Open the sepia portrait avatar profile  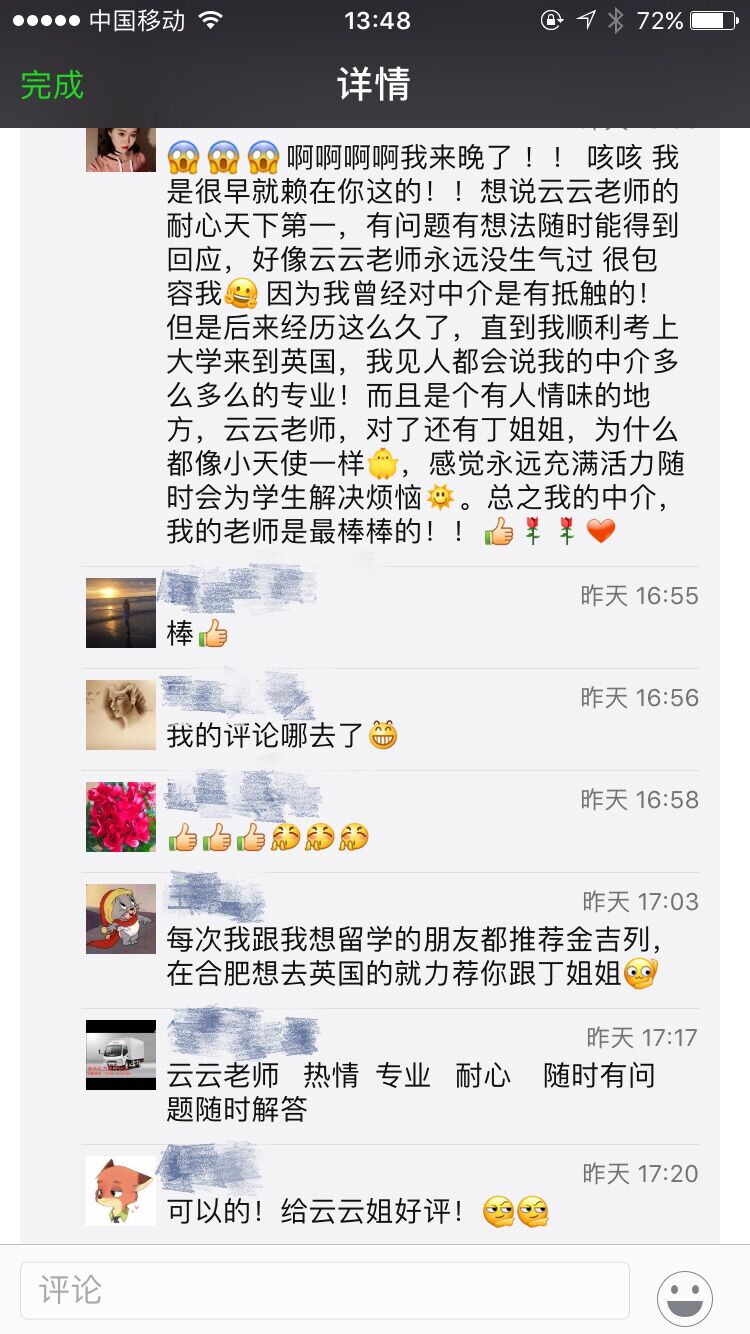(121, 715)
